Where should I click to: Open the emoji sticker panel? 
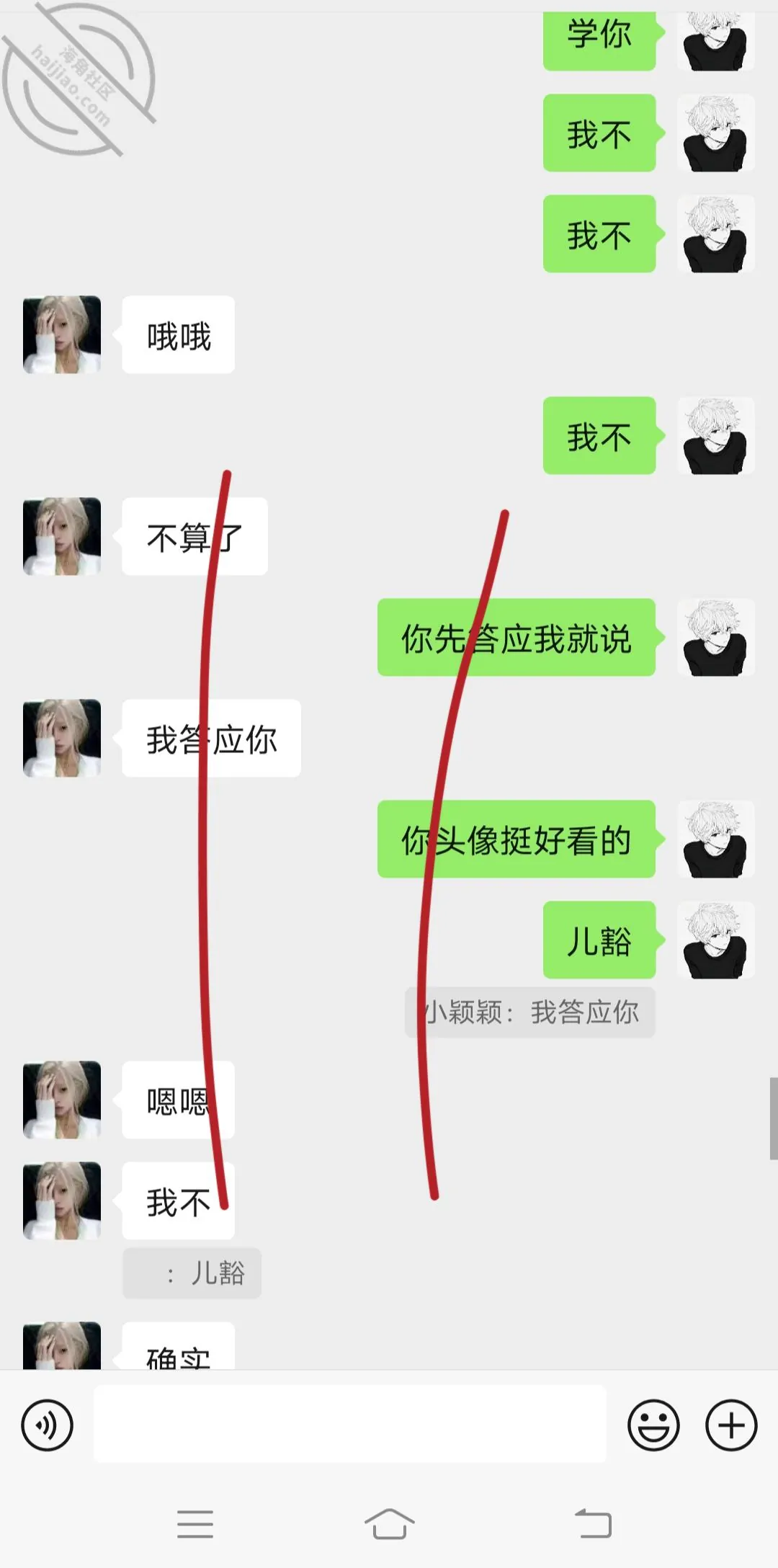[x=653, y=1425]
